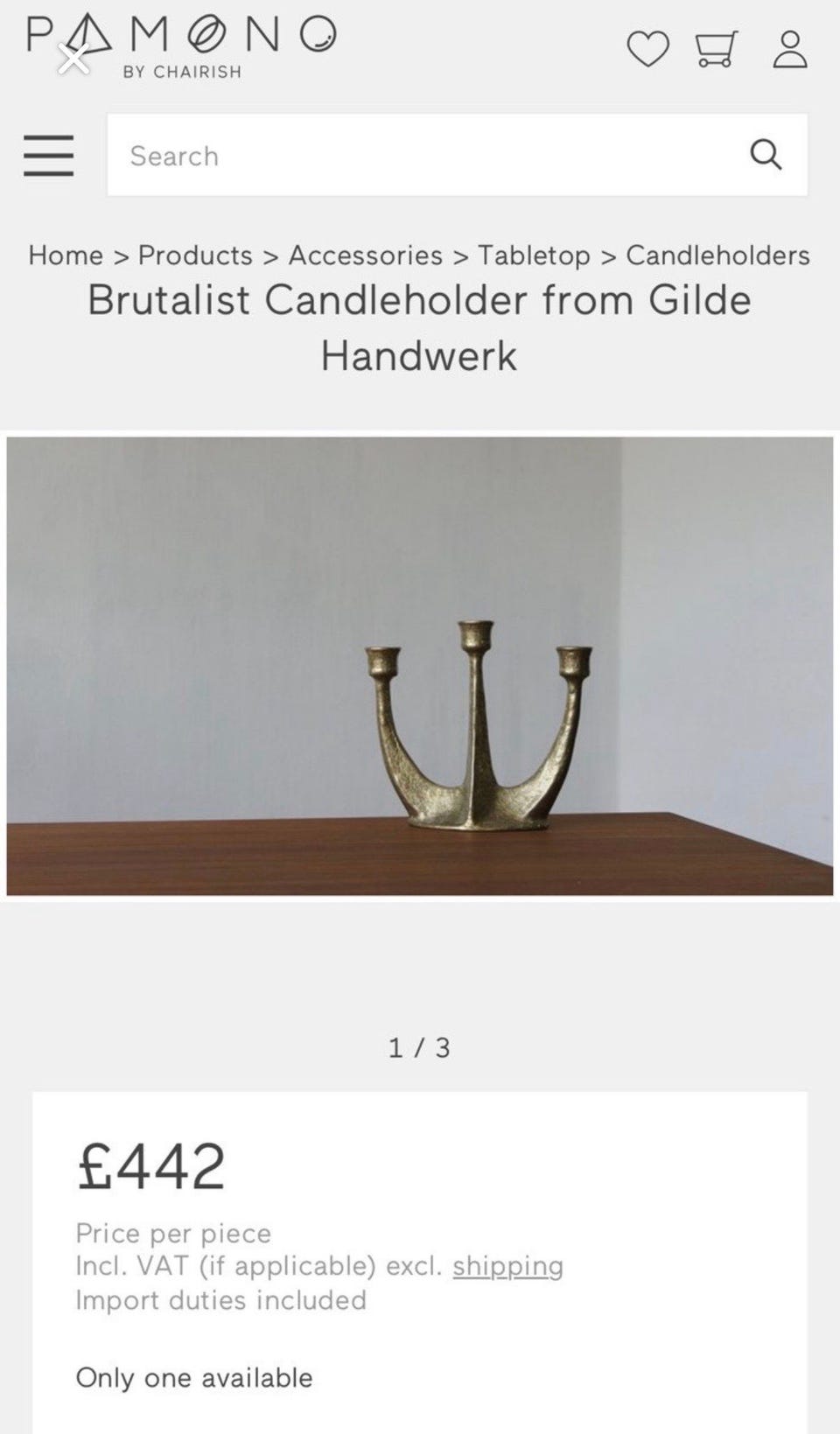Go to Home via the breadcrumb

point(65,255)
